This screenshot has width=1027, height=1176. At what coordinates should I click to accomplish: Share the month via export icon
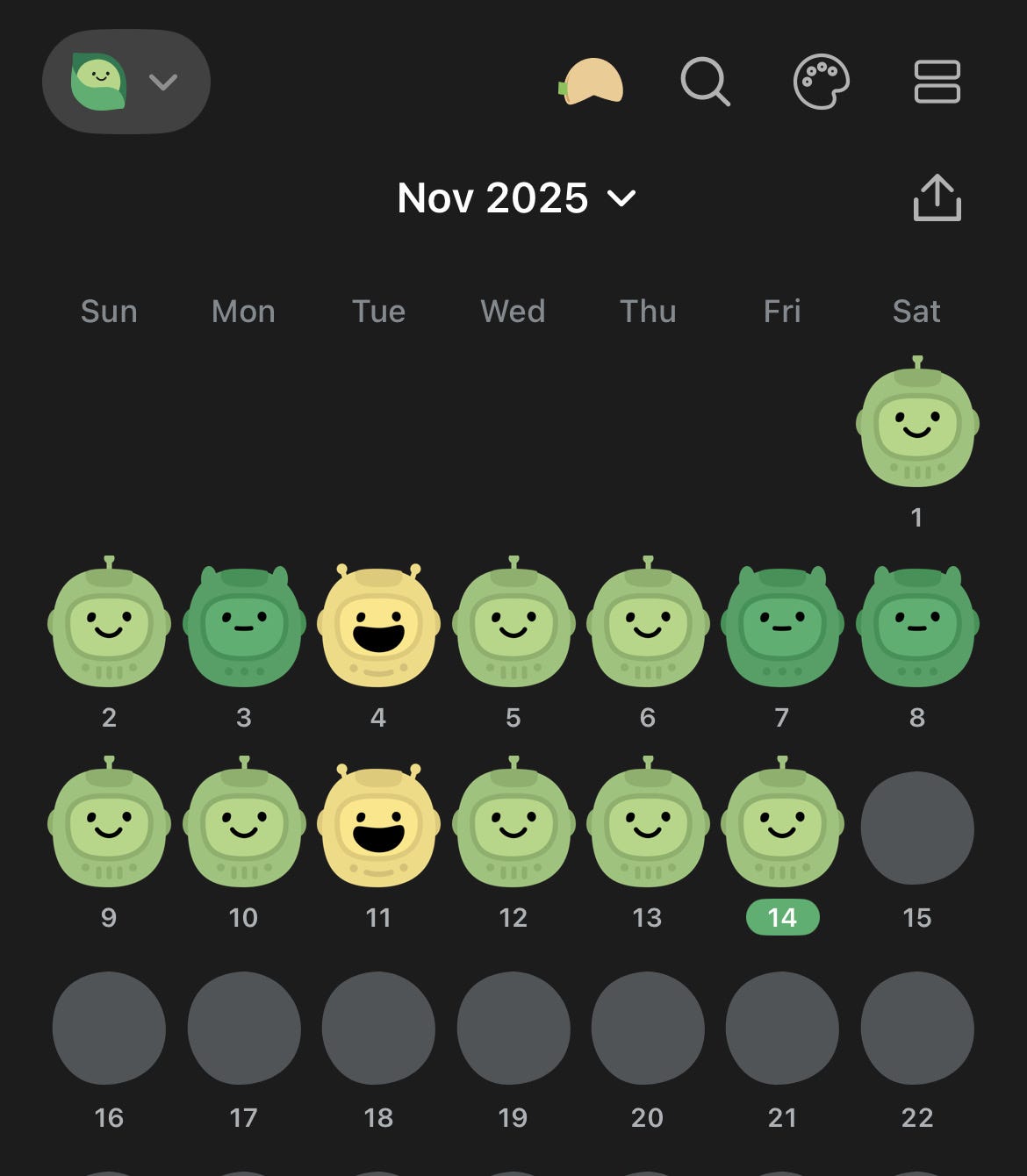937,197
